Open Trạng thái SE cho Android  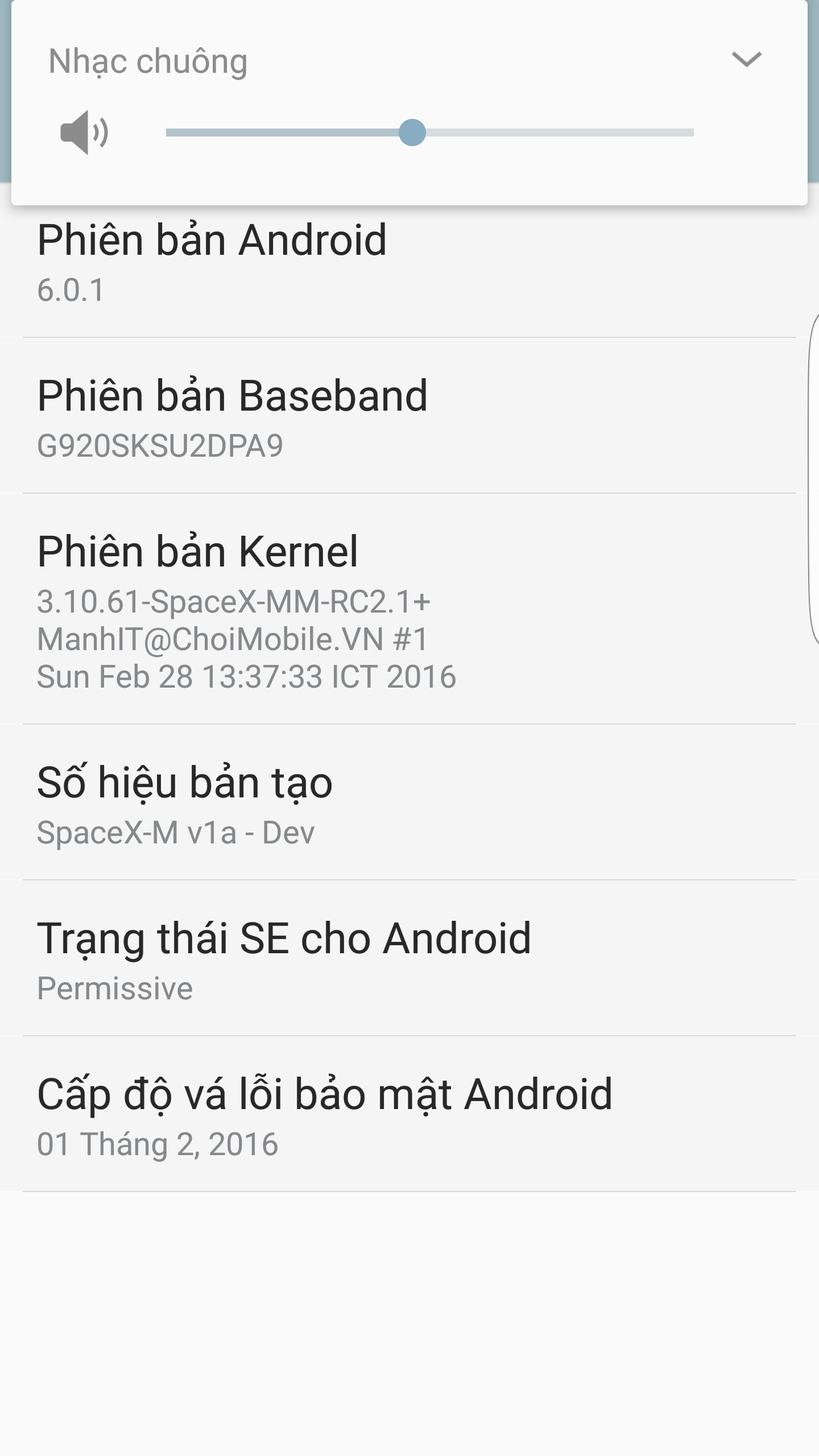click(x=409, y=959)
